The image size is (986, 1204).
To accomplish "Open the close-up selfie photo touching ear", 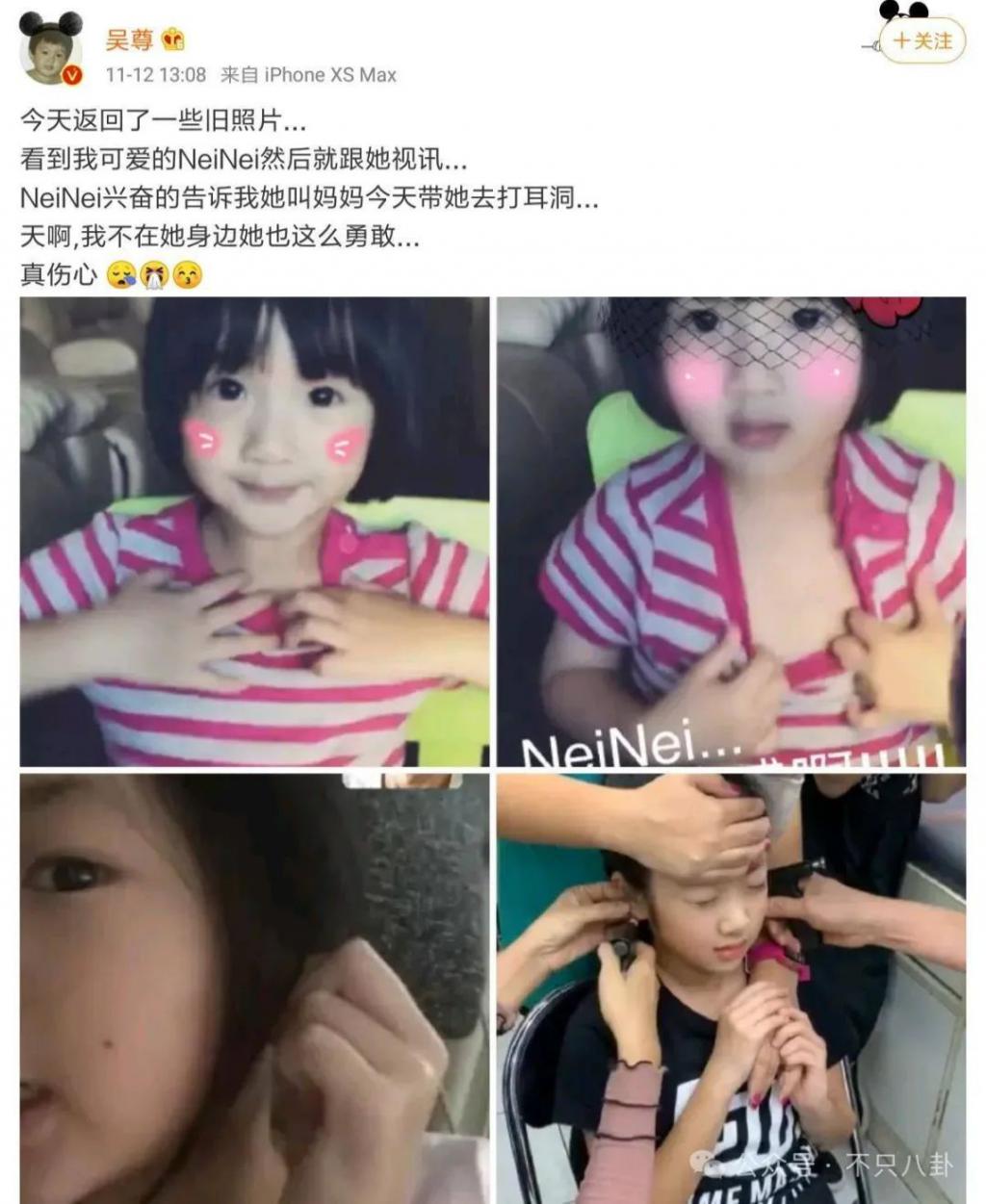I will coord(254,986).
